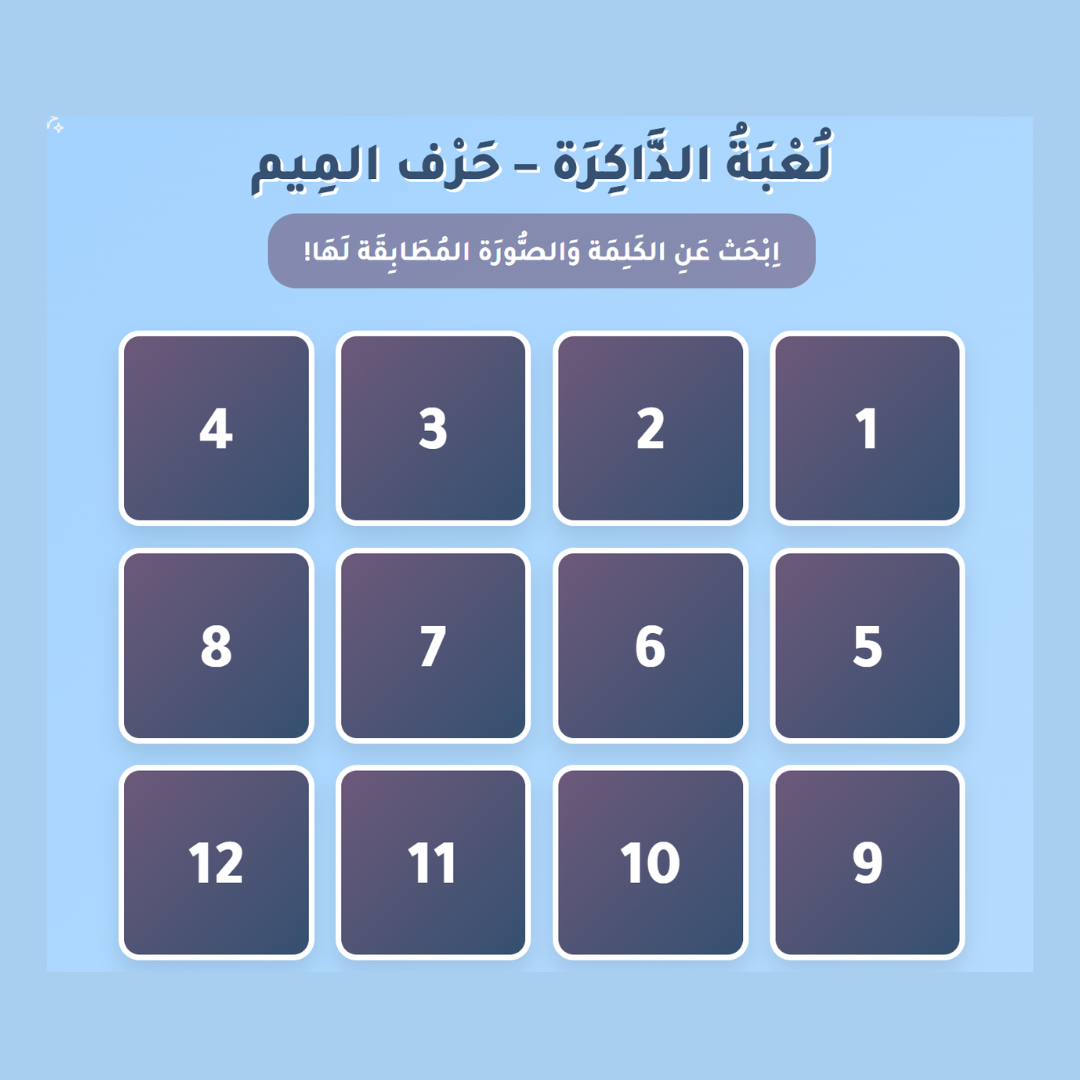1080x1080 pixels.
Task: Flip memory card number 1
Action: click(867, 428)
